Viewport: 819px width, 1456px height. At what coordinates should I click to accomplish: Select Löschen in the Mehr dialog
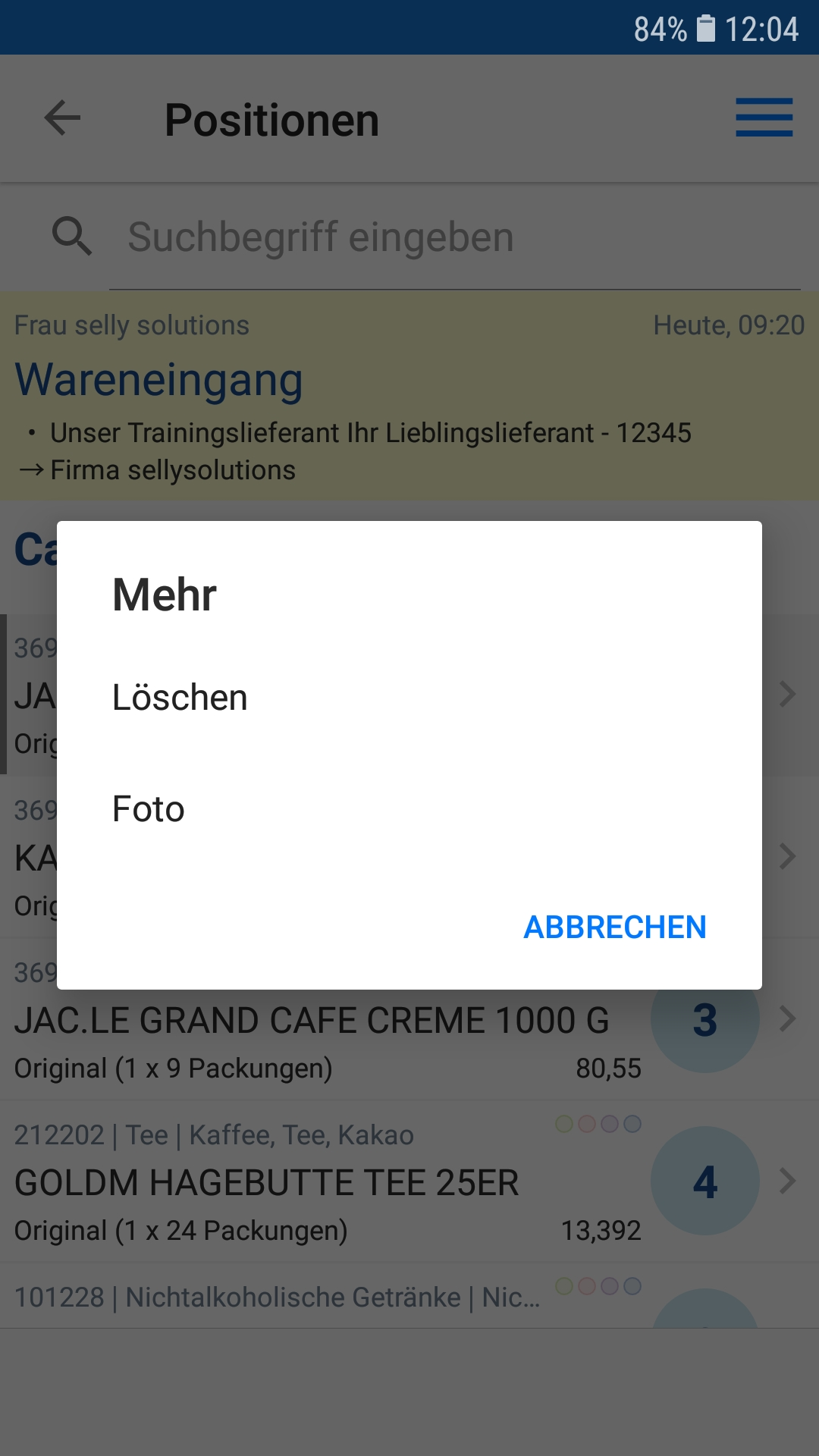180,698
